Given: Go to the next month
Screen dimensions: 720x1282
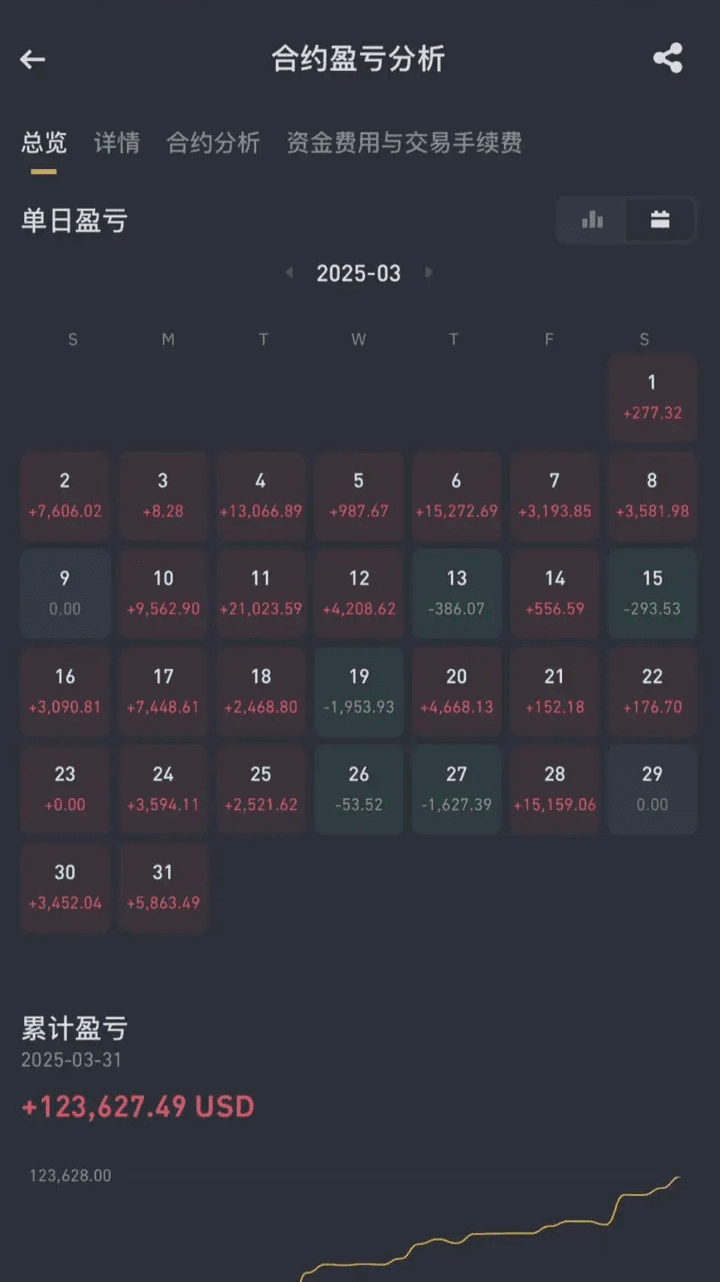Looking at the screenshot, I should [x=429, y=273].
